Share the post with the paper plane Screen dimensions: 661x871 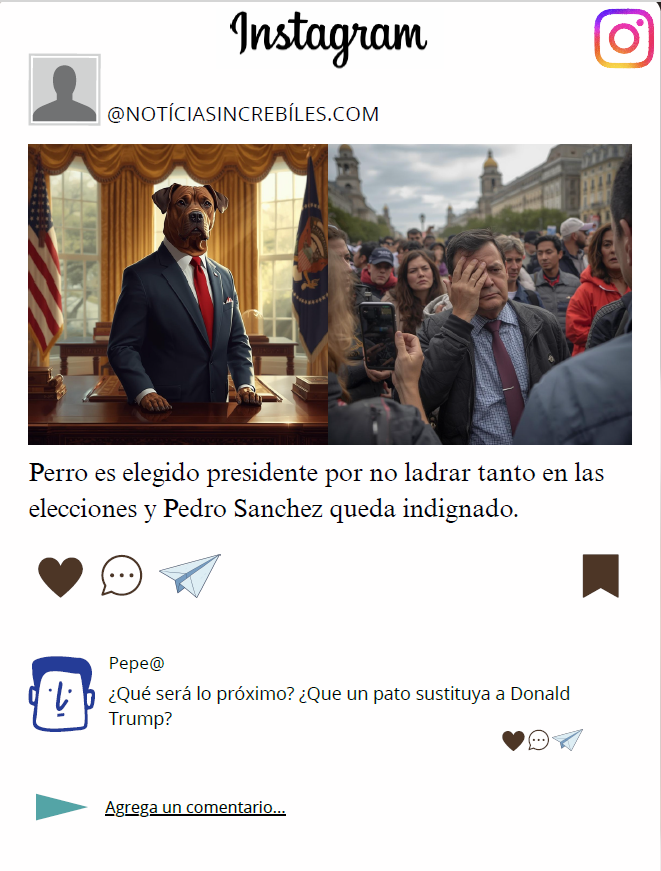[x=190, y=575]
